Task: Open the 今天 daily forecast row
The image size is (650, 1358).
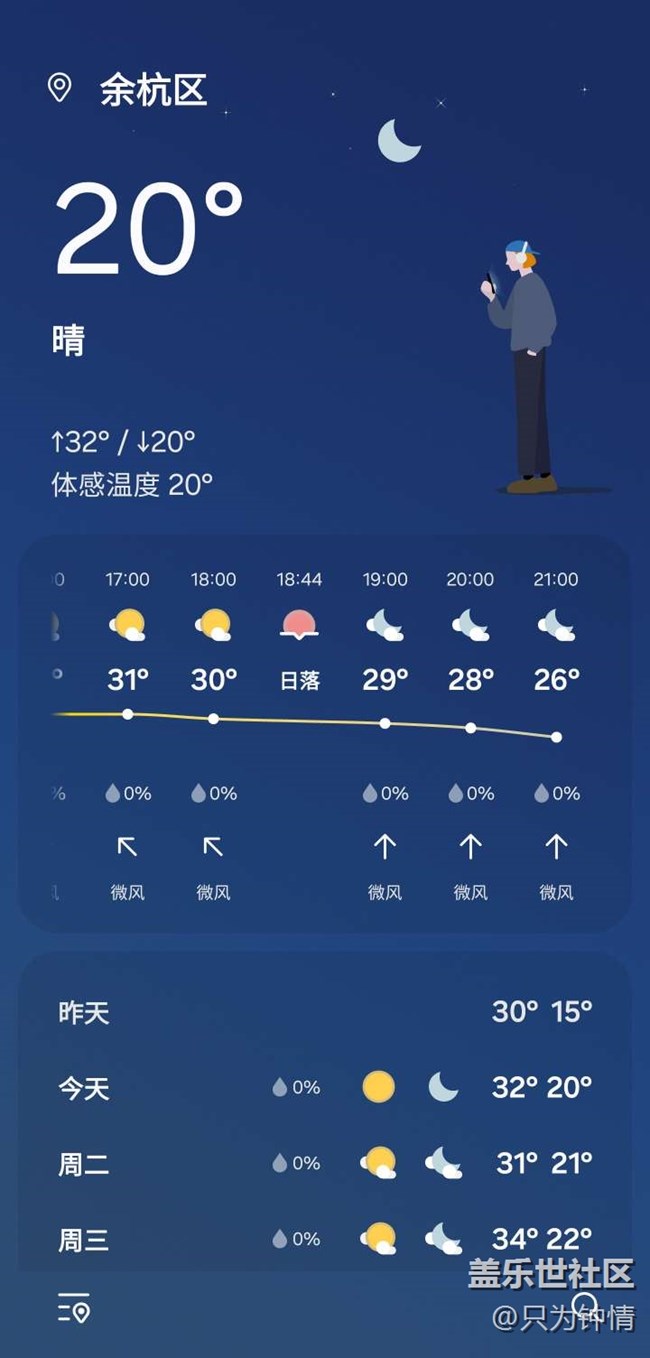Action: coord(325,1087)
